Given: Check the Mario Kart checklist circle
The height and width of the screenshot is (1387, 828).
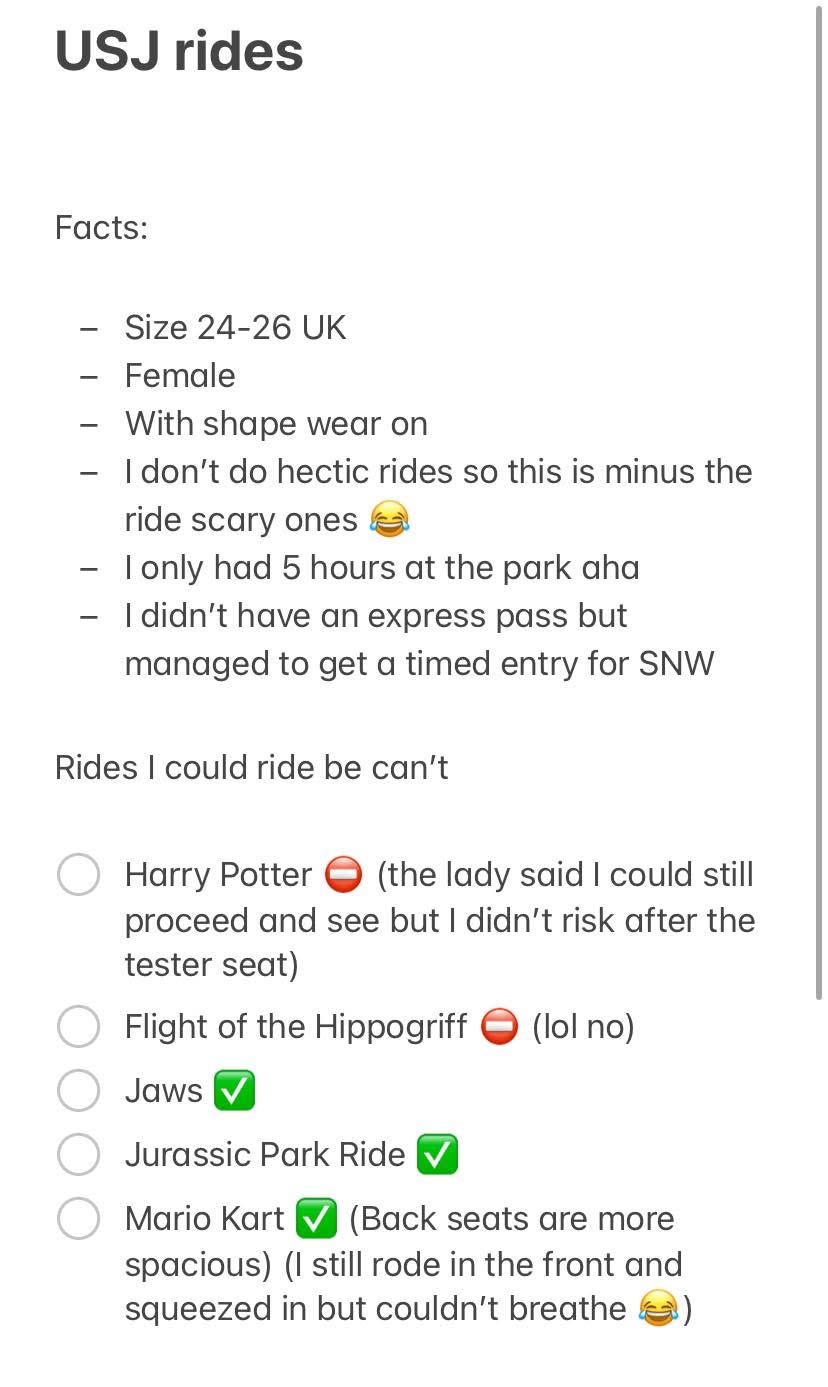Looking at the screenshot, I should [x=78, y=1219].
